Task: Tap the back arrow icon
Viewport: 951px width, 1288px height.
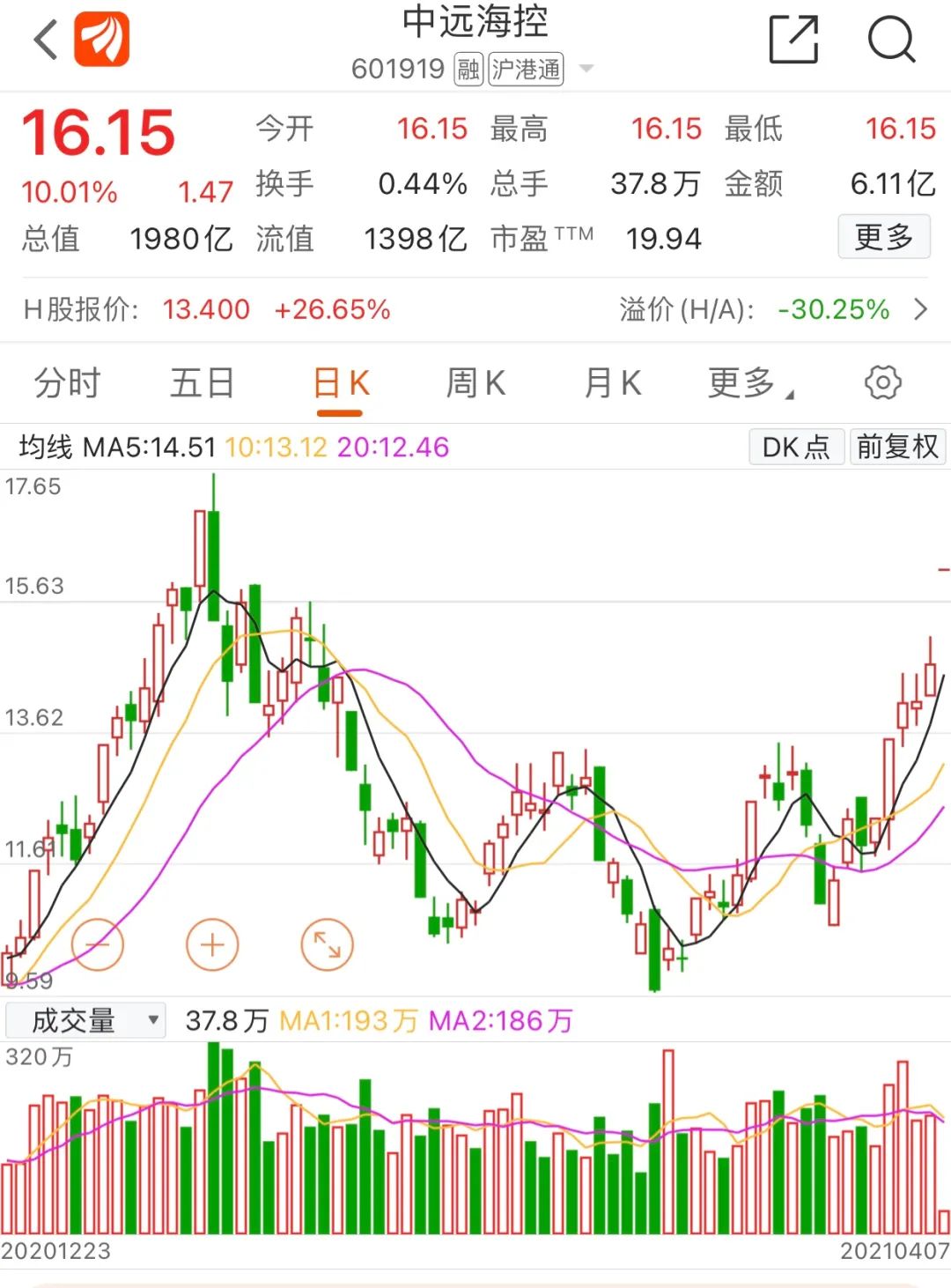Action: pos(42,41)
